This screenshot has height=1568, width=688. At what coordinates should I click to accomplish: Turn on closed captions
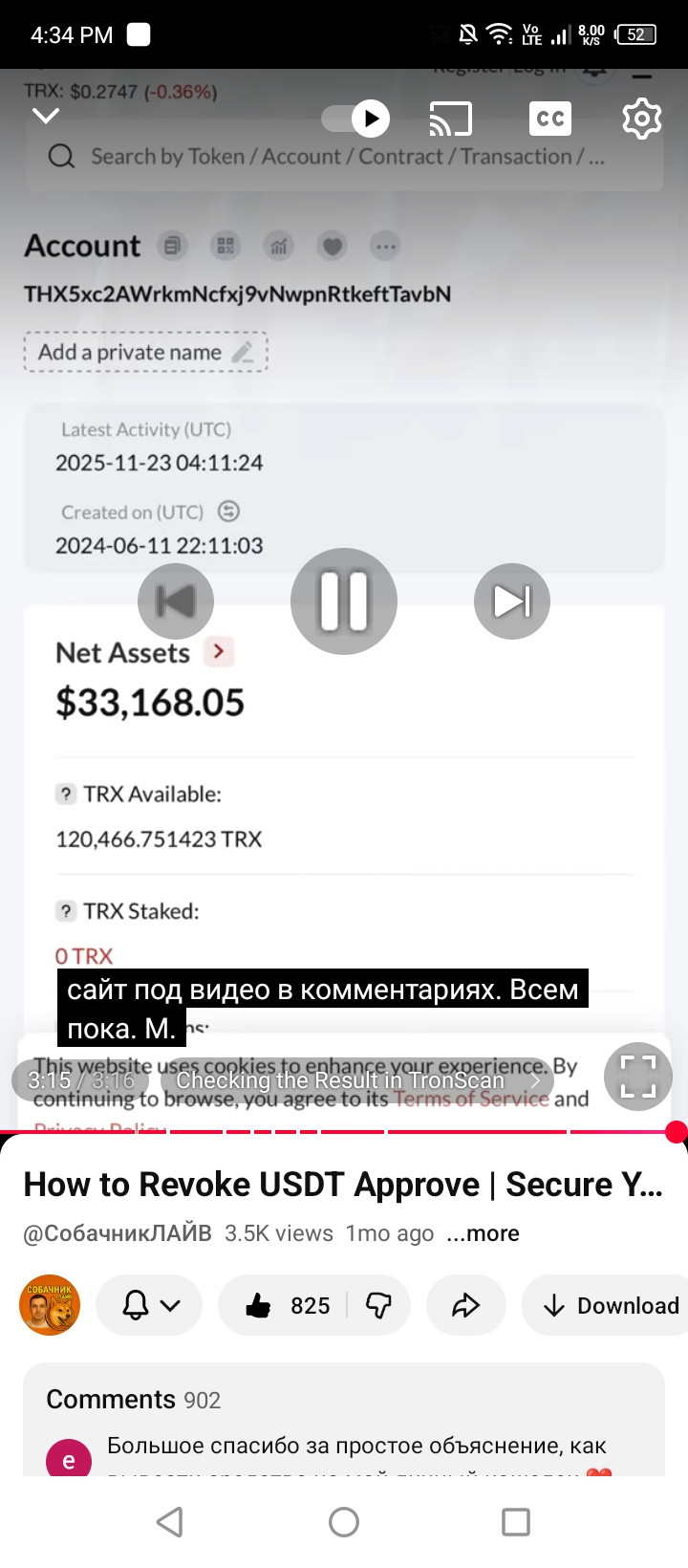(x=549, y=119)
